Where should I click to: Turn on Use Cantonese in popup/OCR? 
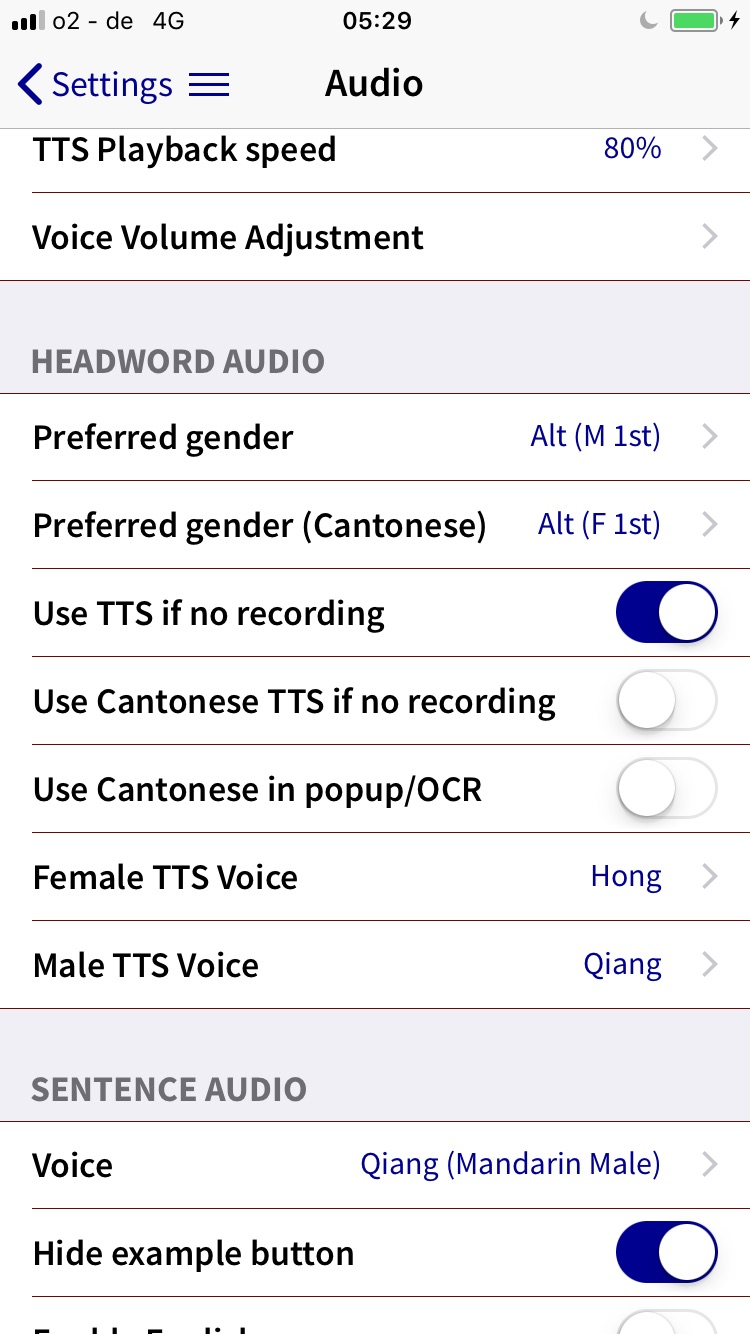667,788
